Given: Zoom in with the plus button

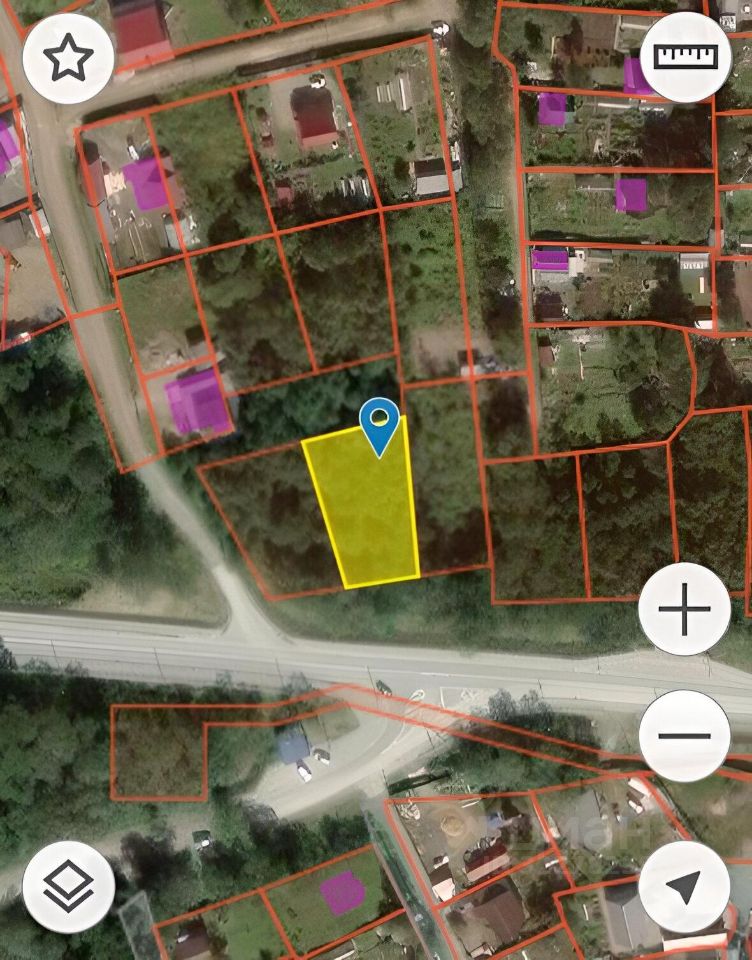Looking at the screenshot, I should tap(685, 608).
